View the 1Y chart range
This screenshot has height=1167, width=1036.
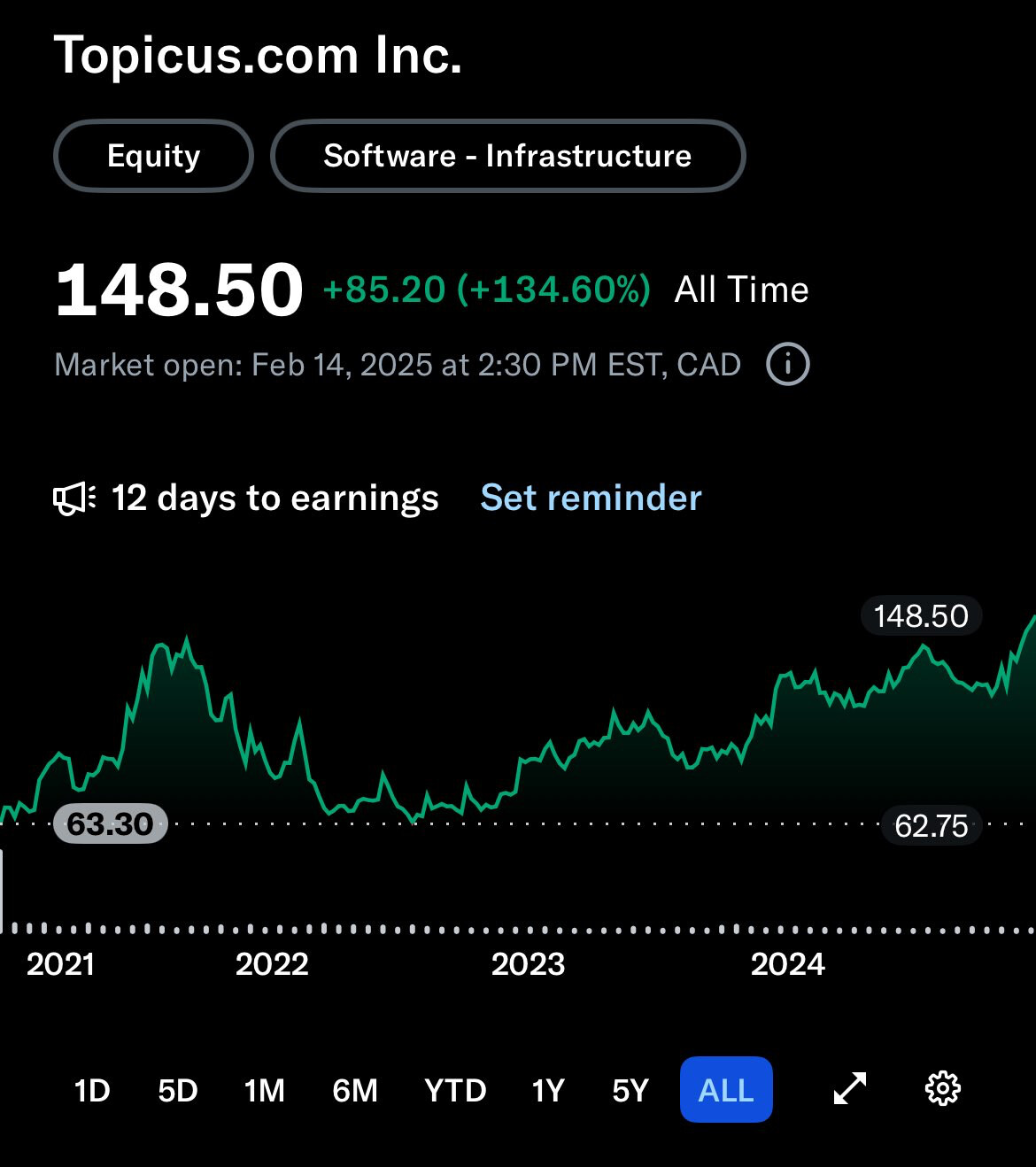(548, 1090)
